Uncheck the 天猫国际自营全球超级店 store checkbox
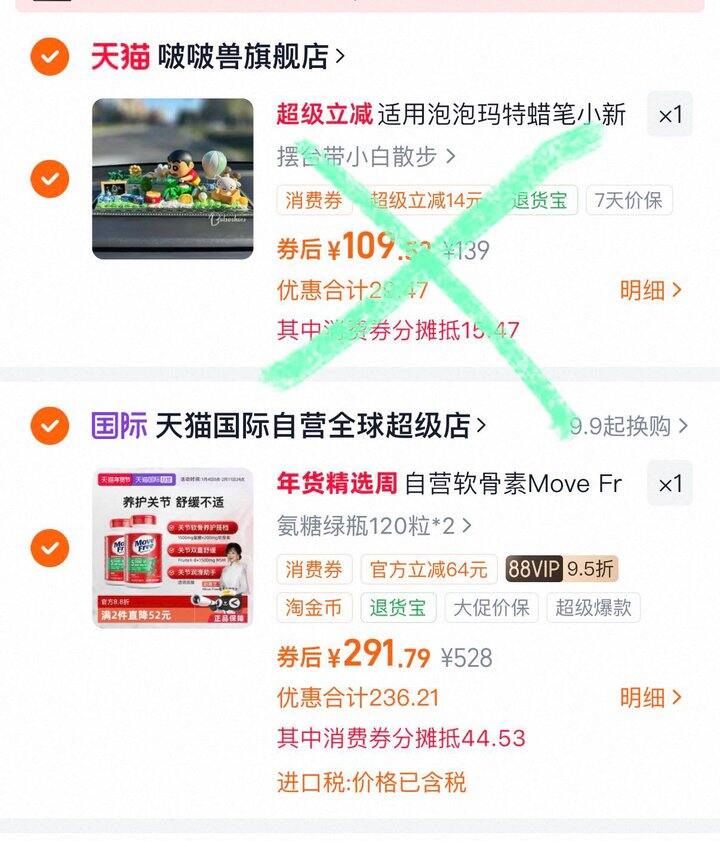Viewport: 720px width, 841px height. pos(49,425)
